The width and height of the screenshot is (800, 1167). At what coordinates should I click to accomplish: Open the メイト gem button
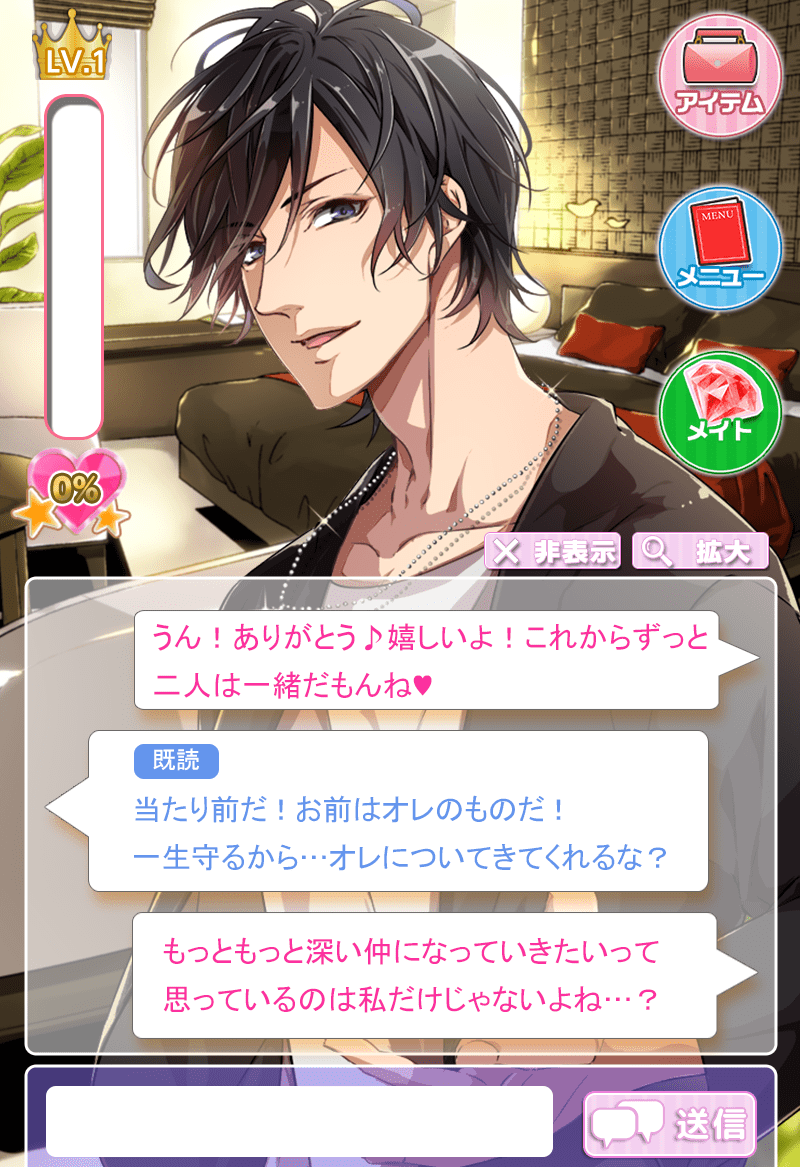tap(719, 412)
